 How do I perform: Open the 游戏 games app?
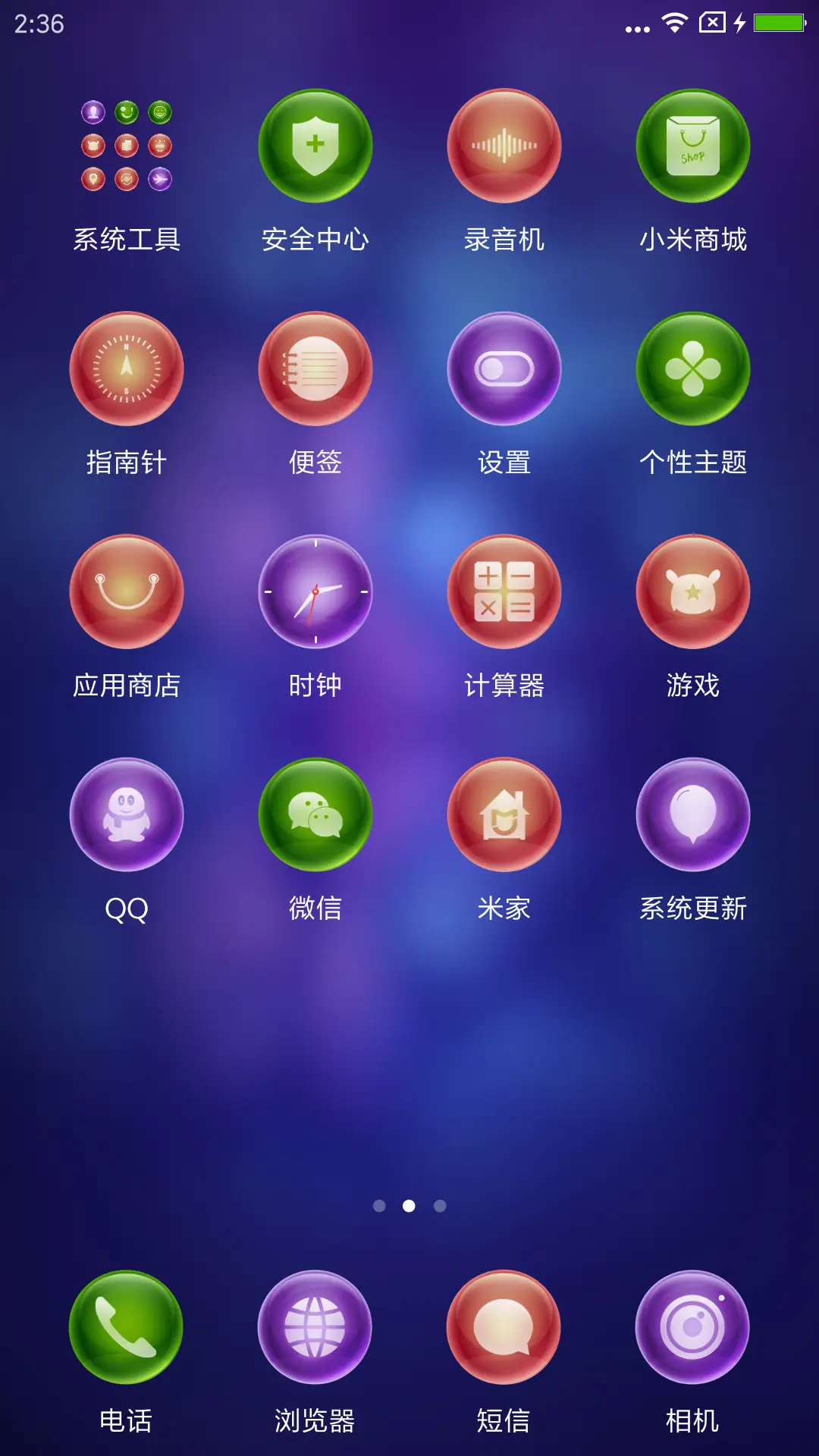[691, 594]
